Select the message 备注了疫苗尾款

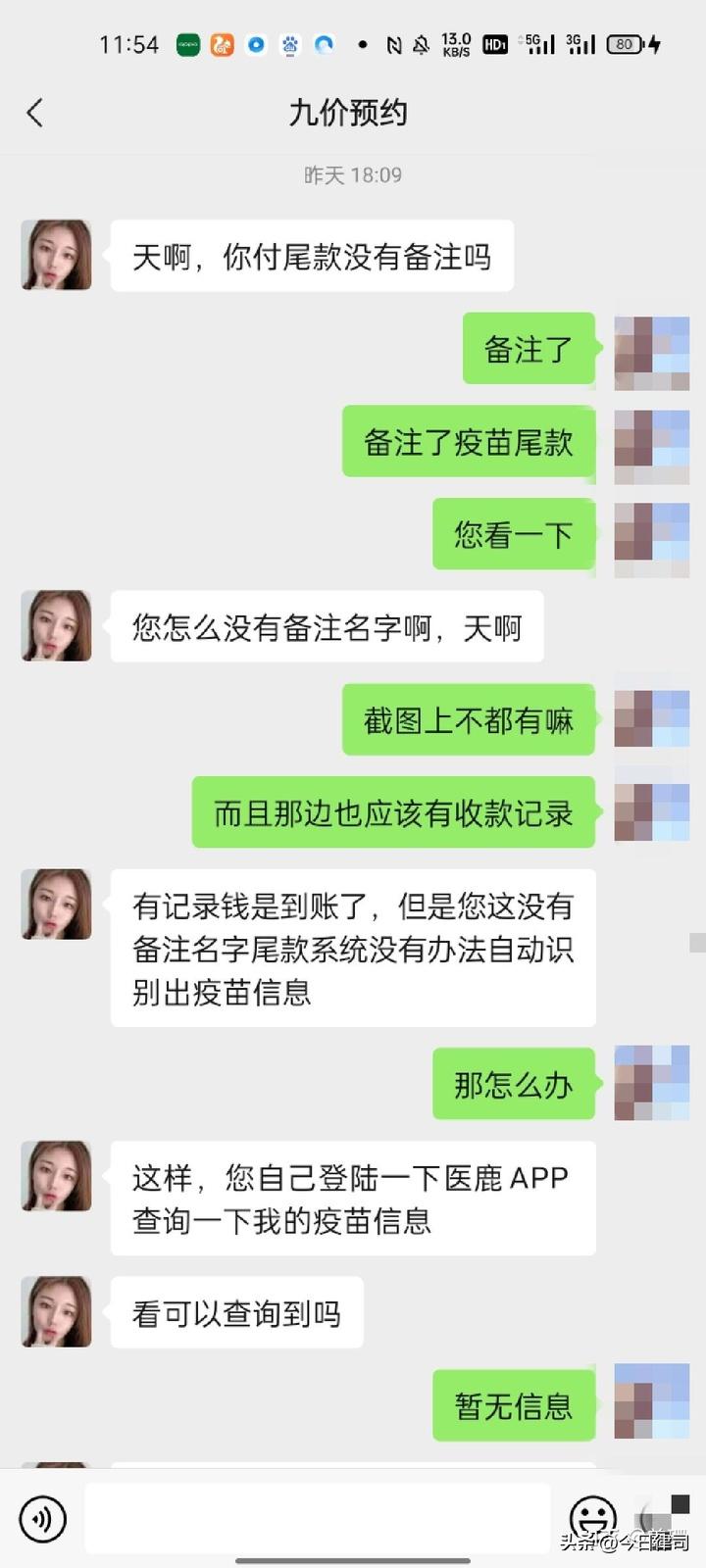468,442
